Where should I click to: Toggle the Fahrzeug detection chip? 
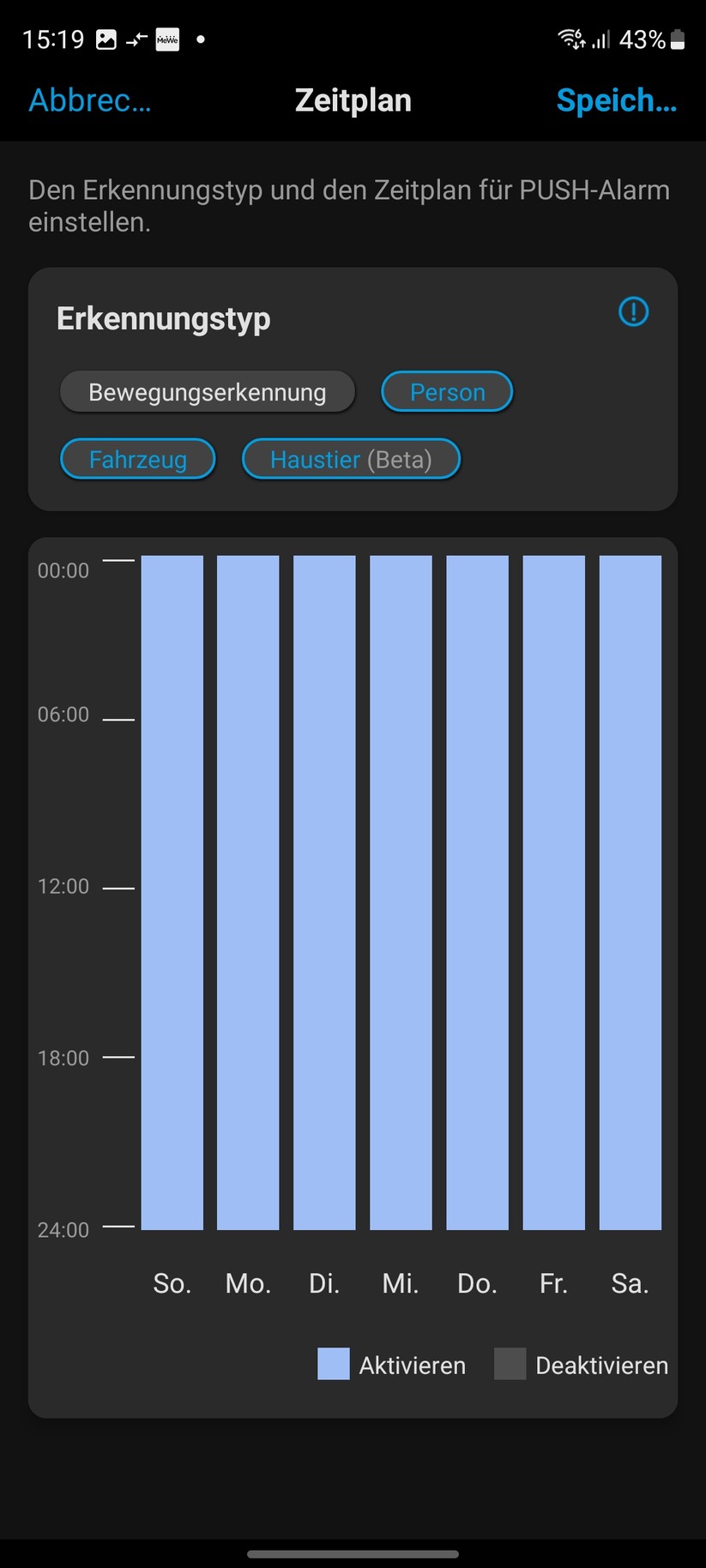point(137,460)
